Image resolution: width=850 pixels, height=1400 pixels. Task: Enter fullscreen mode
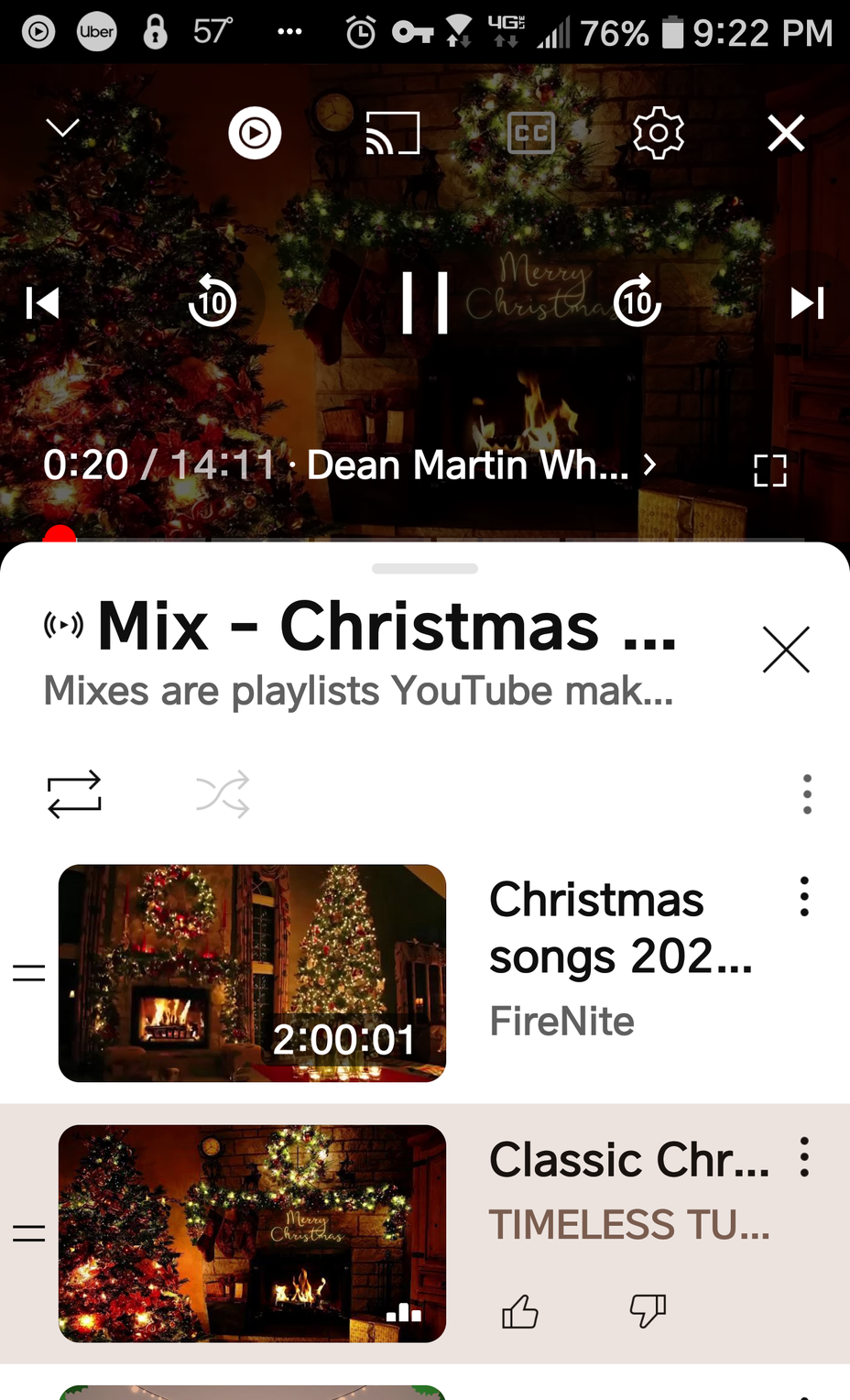pyautogui.click(x=770, y=471)
